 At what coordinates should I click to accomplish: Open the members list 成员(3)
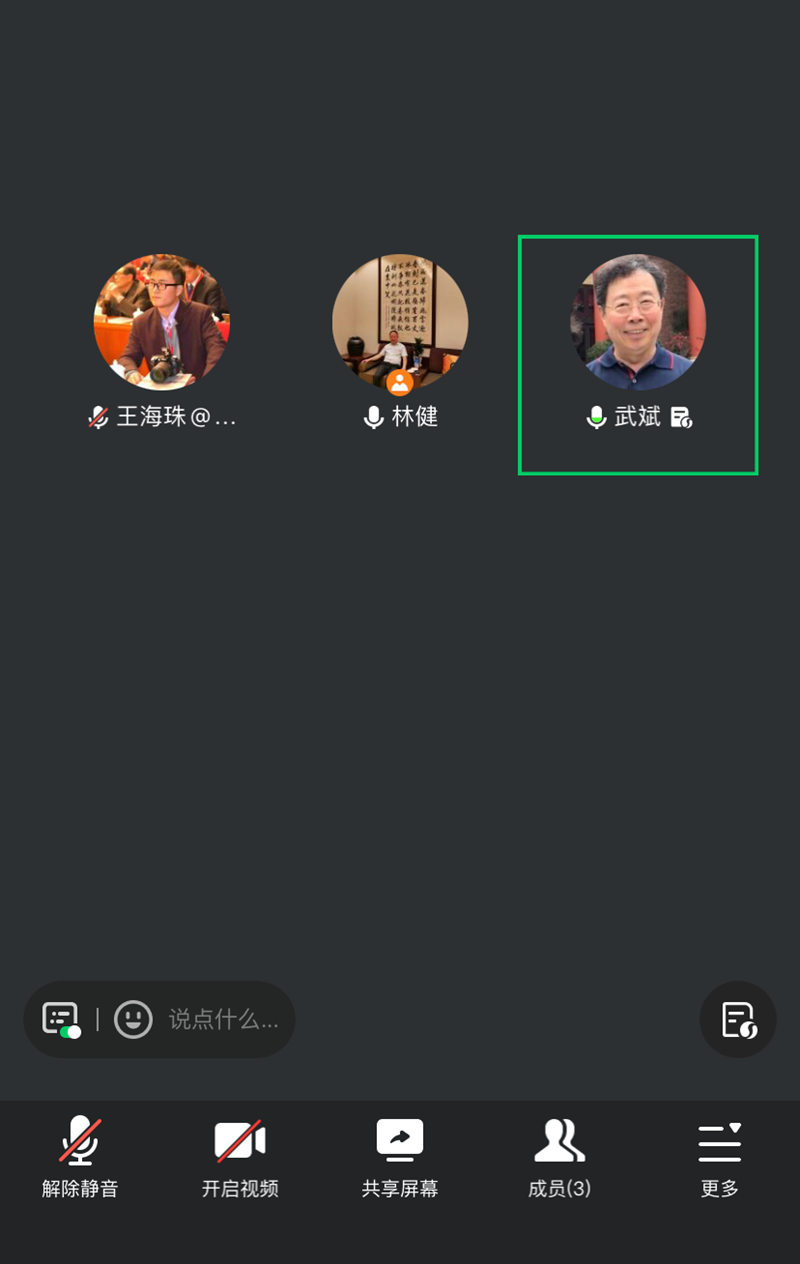(x=559, y=1155)
